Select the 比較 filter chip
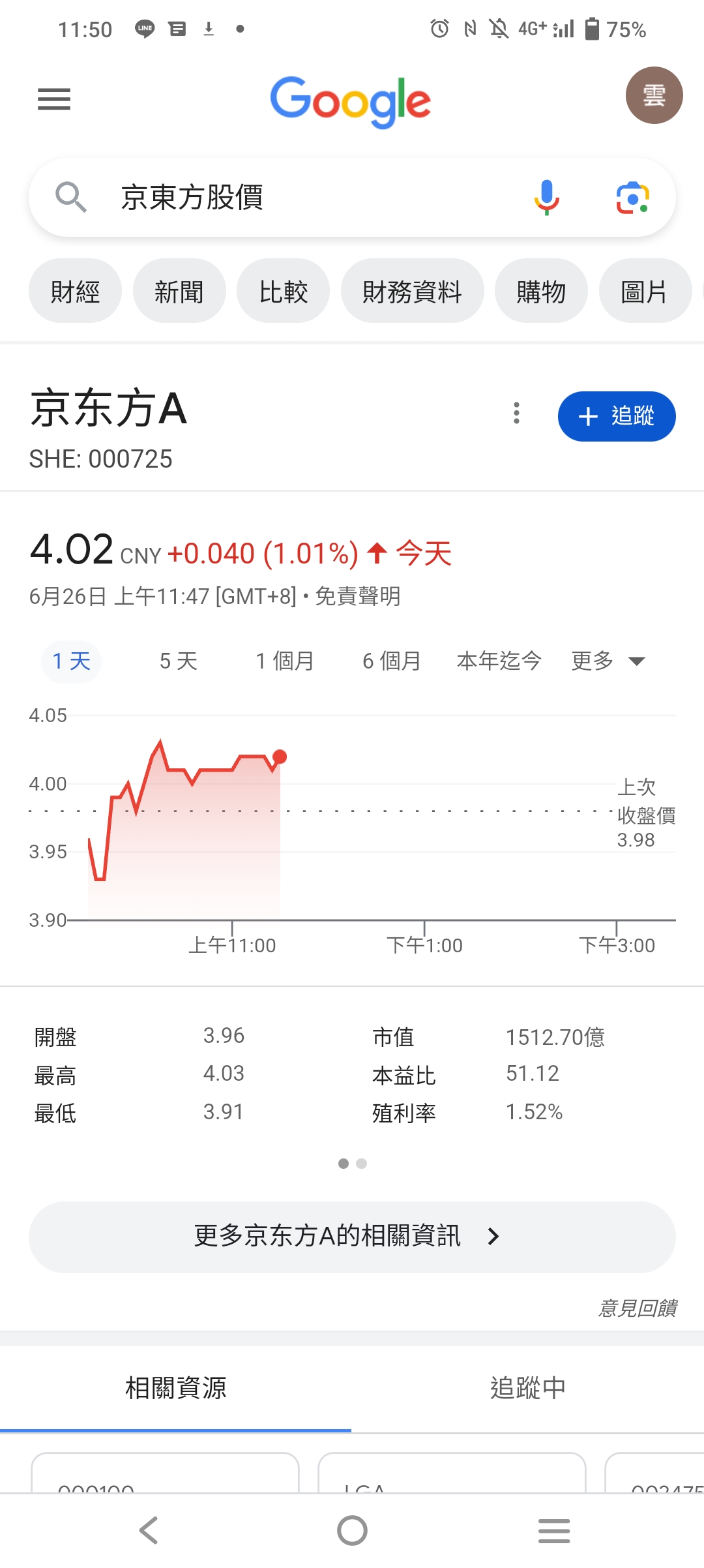Image resolution: width=704 pixels, height=1568 pixels. 283,291
